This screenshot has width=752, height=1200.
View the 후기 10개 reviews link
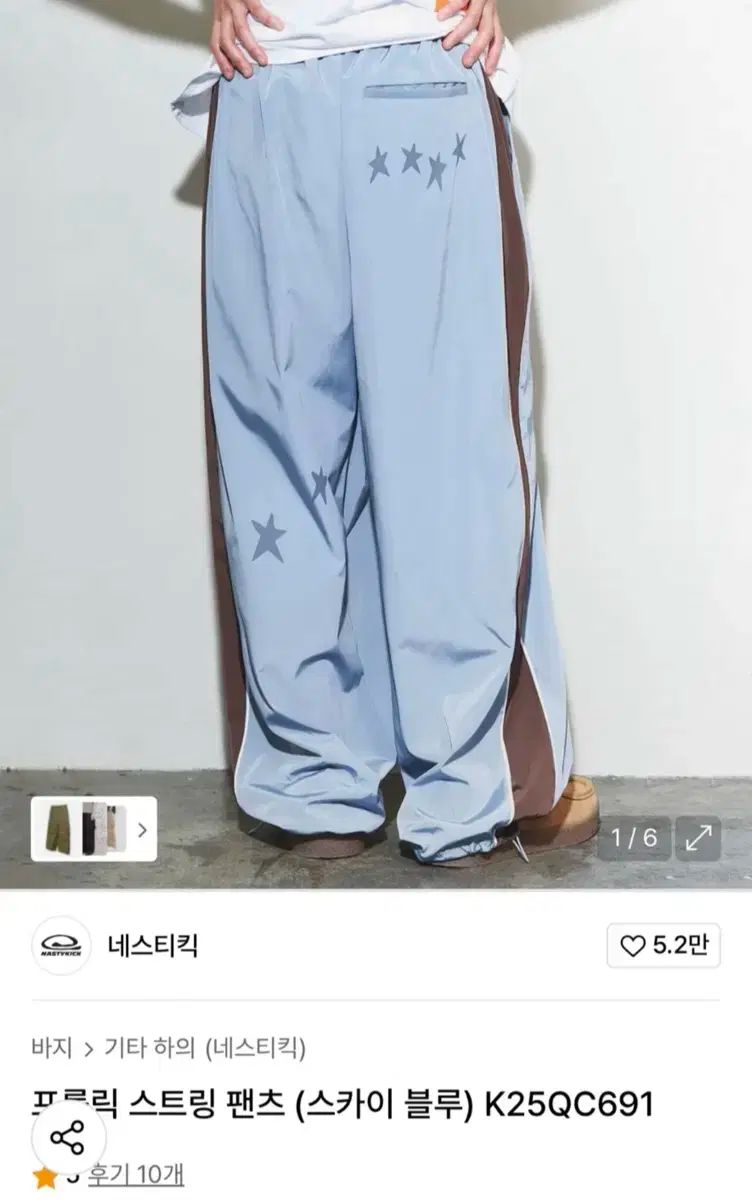[136, 1174]
